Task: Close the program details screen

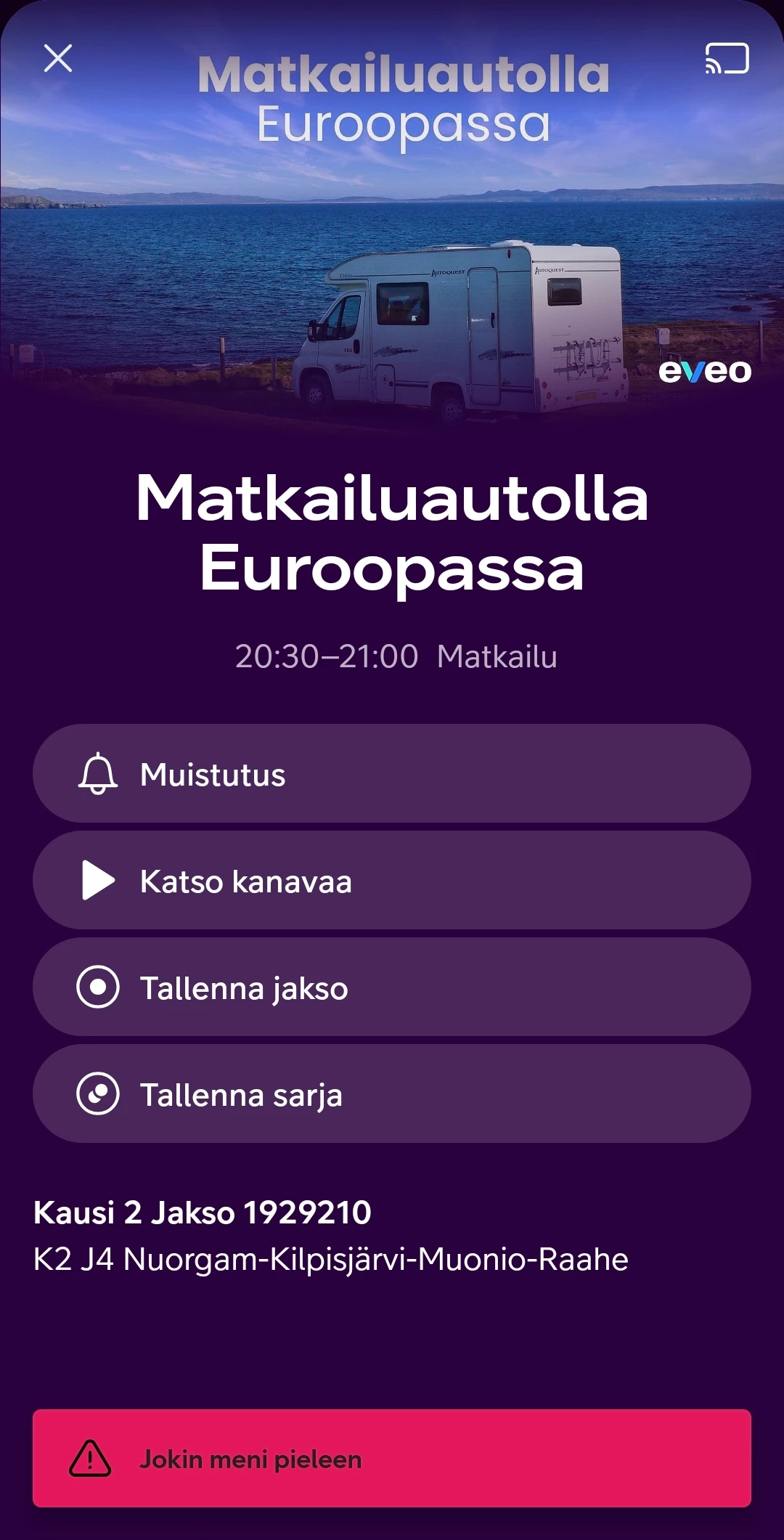Action: [58, 58]
